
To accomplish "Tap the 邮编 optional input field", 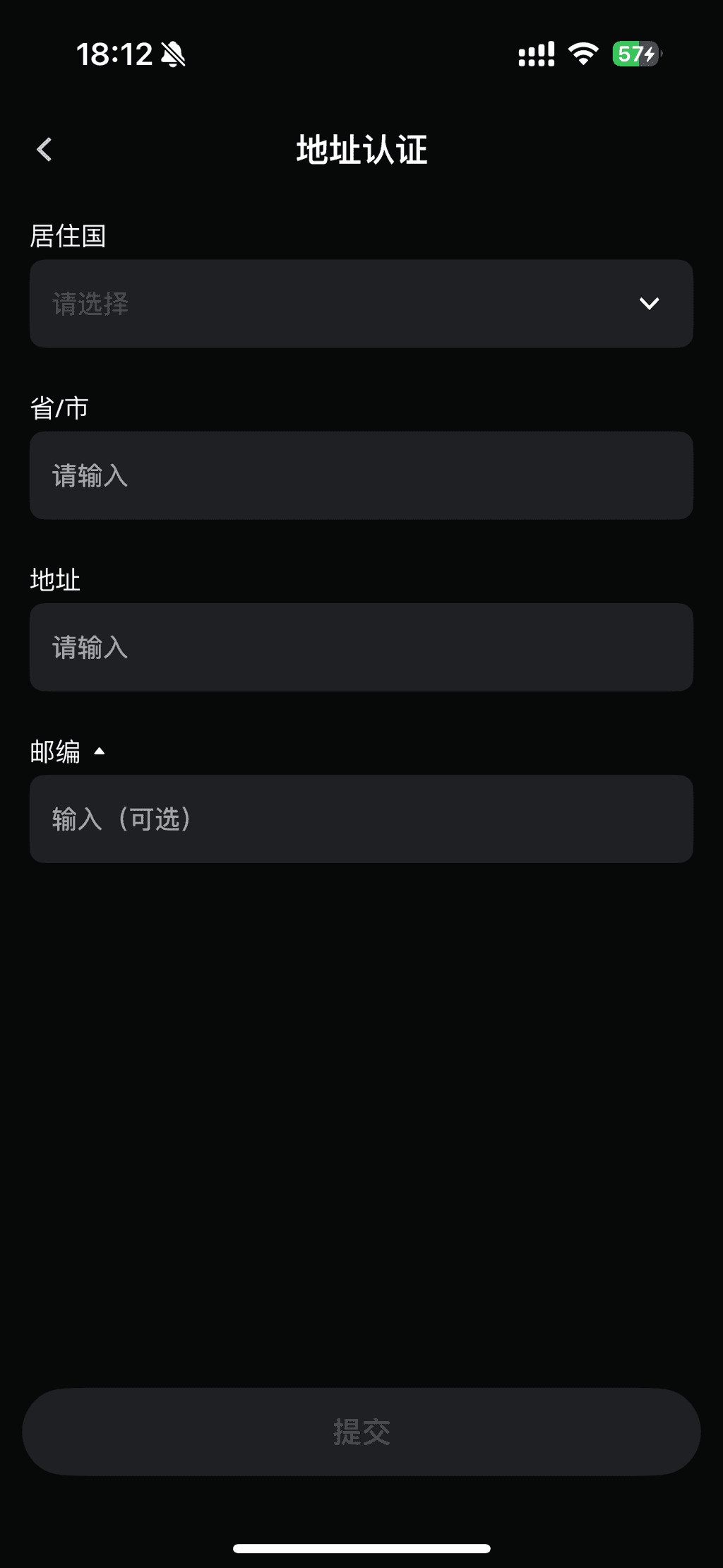I will coord(361,819).
